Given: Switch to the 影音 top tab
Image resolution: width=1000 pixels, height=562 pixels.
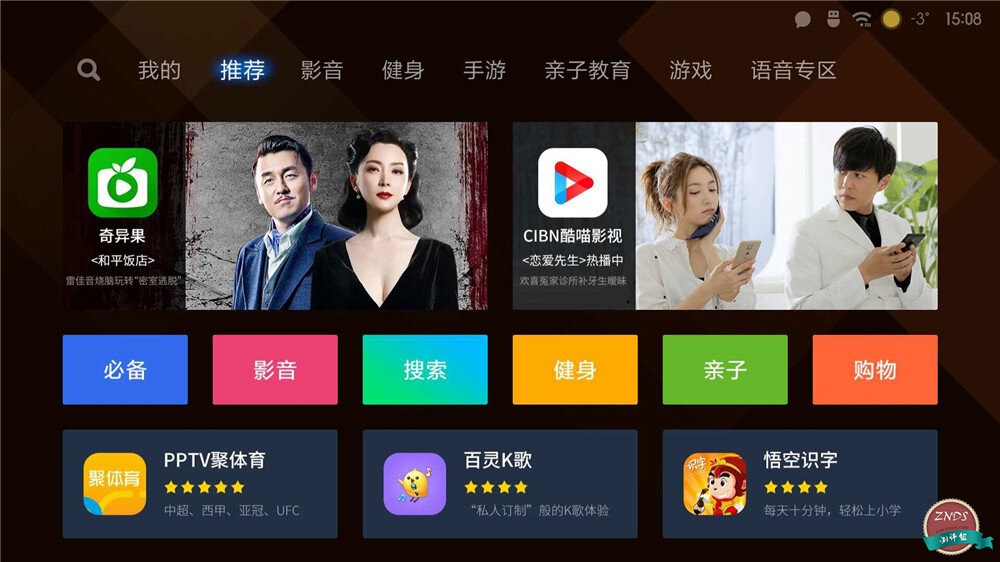Looking at the screenshot, I should (322, 70).
